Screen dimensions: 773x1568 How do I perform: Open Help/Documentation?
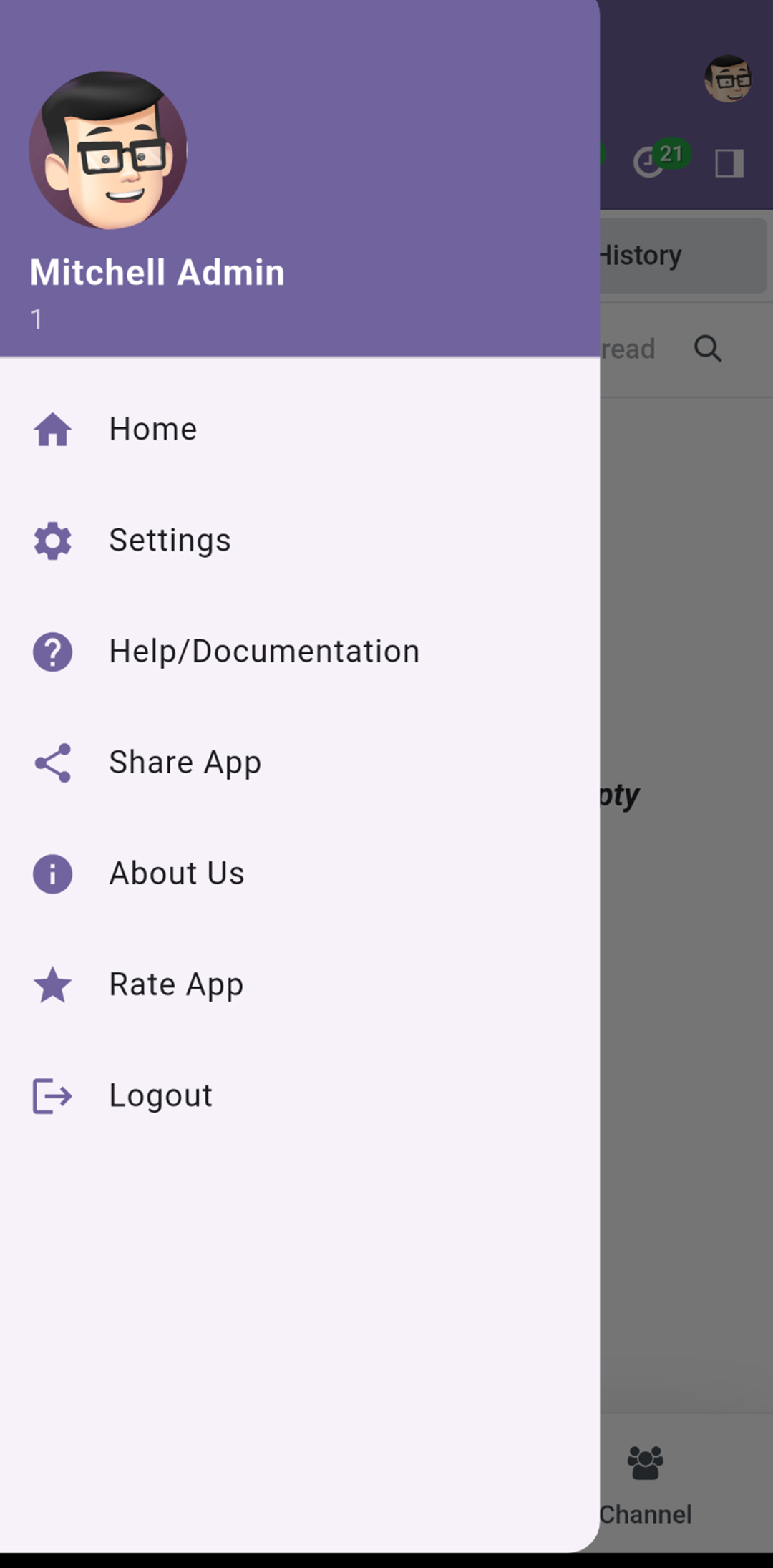point(263,652)
